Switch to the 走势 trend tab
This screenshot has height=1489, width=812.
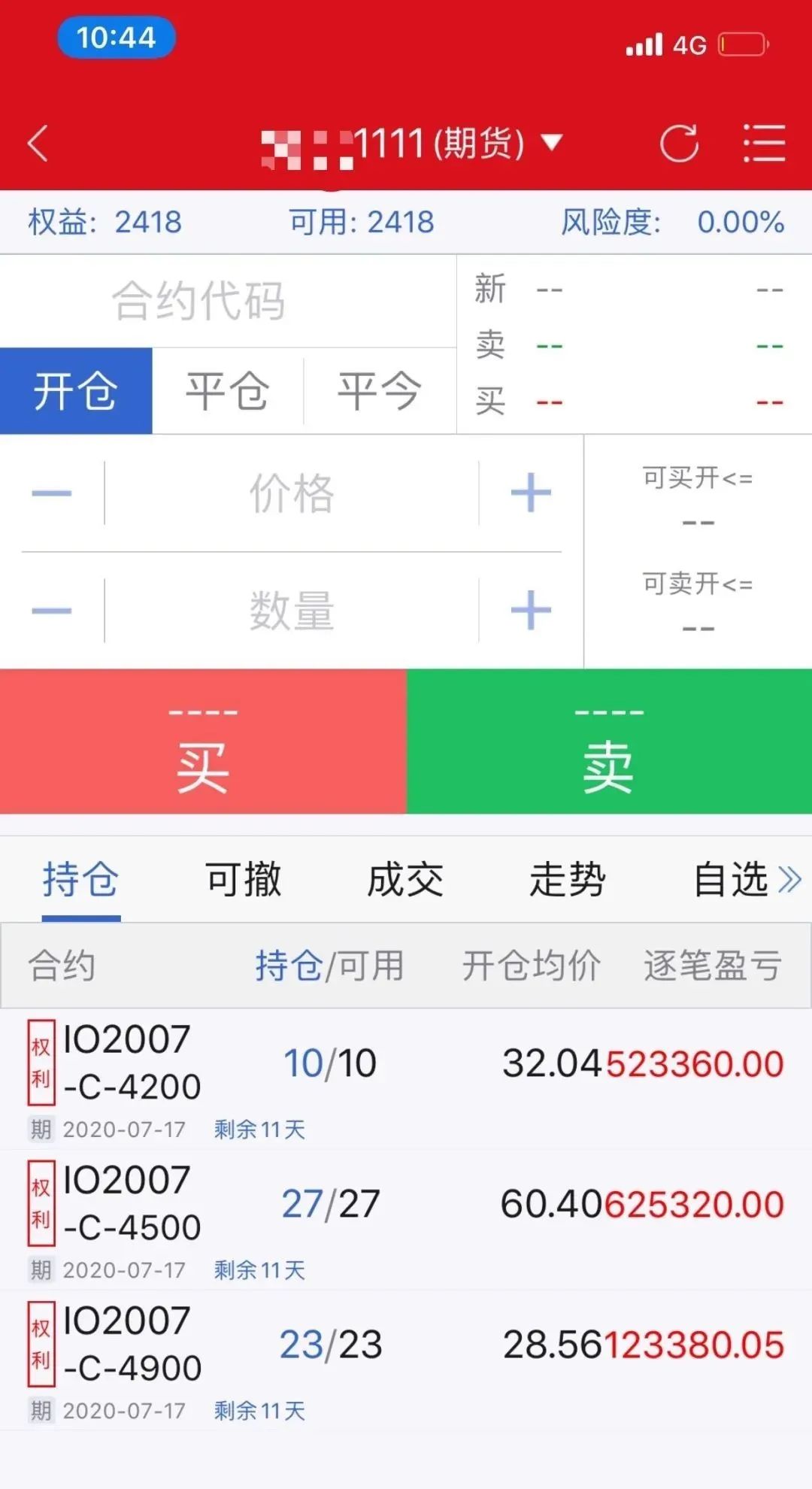coord(568,880)
